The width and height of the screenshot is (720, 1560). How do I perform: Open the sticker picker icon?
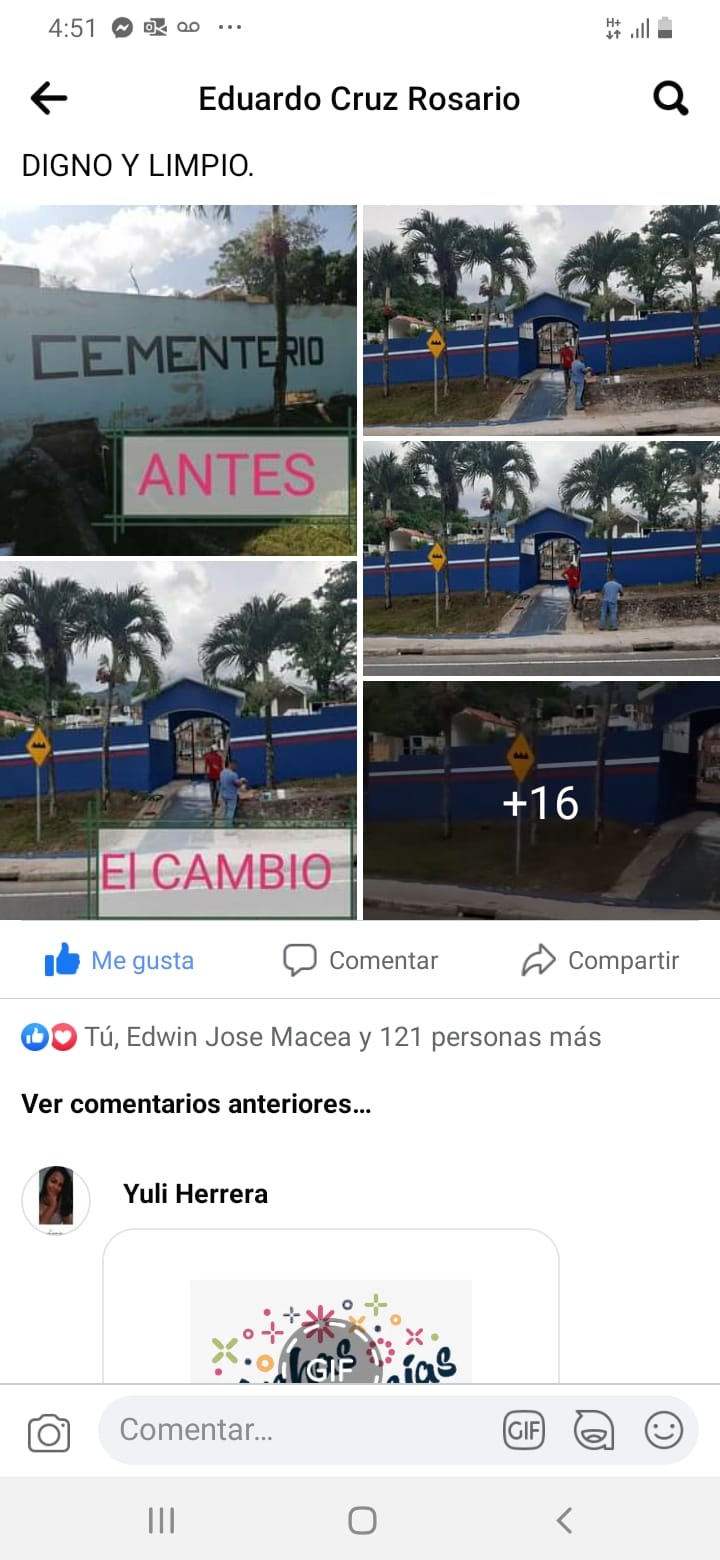tap(594, 1430)
